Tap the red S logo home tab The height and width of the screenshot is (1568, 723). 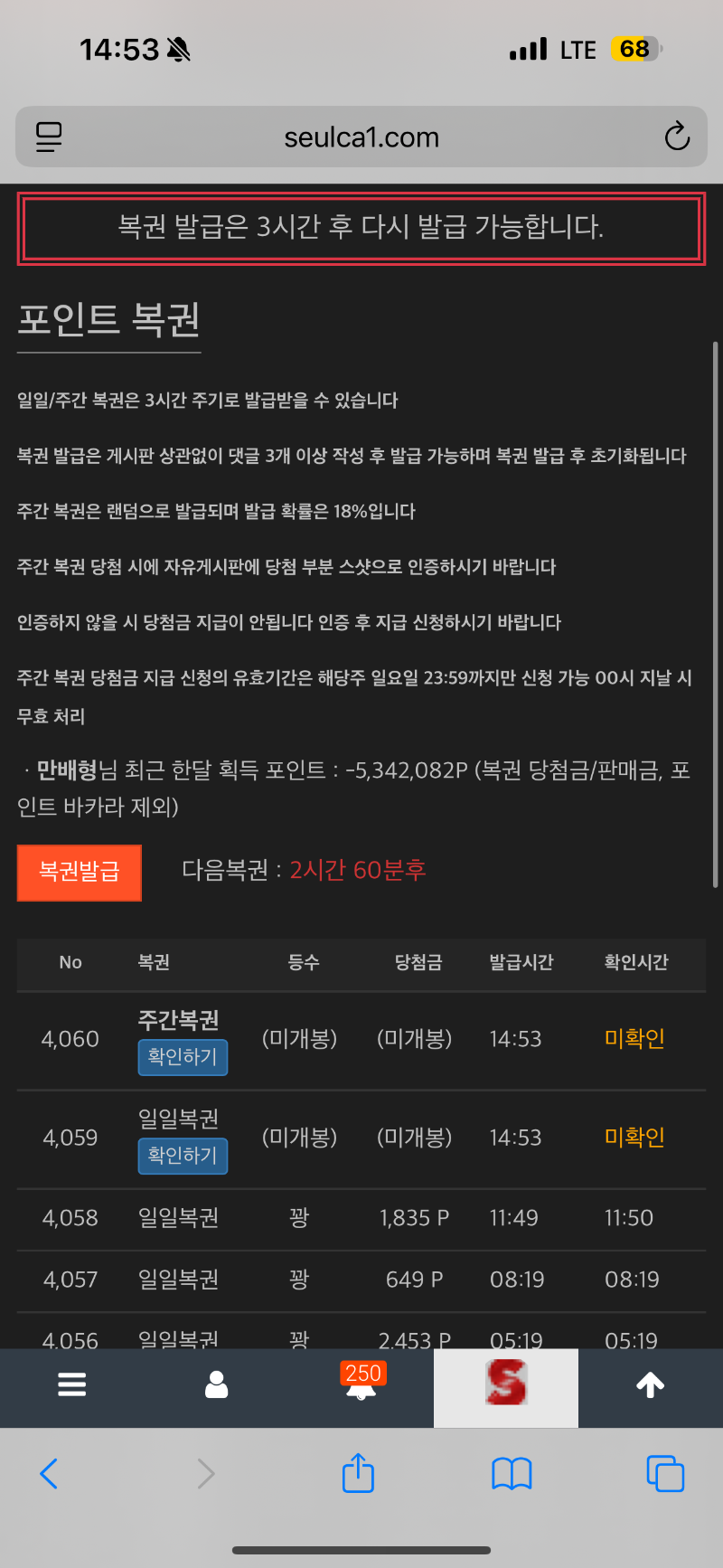506,1384
